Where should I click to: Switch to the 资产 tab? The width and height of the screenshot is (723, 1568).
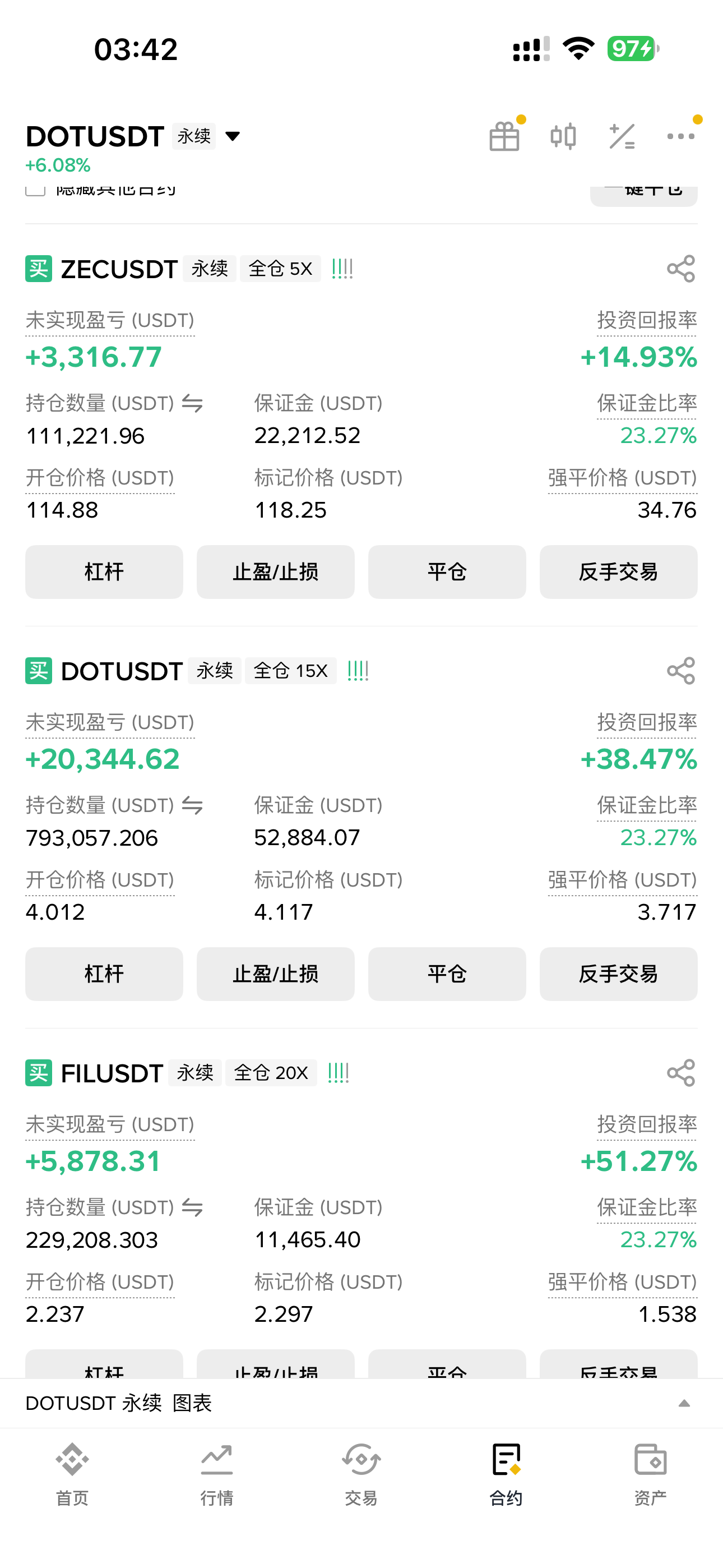coord(650,1473)
